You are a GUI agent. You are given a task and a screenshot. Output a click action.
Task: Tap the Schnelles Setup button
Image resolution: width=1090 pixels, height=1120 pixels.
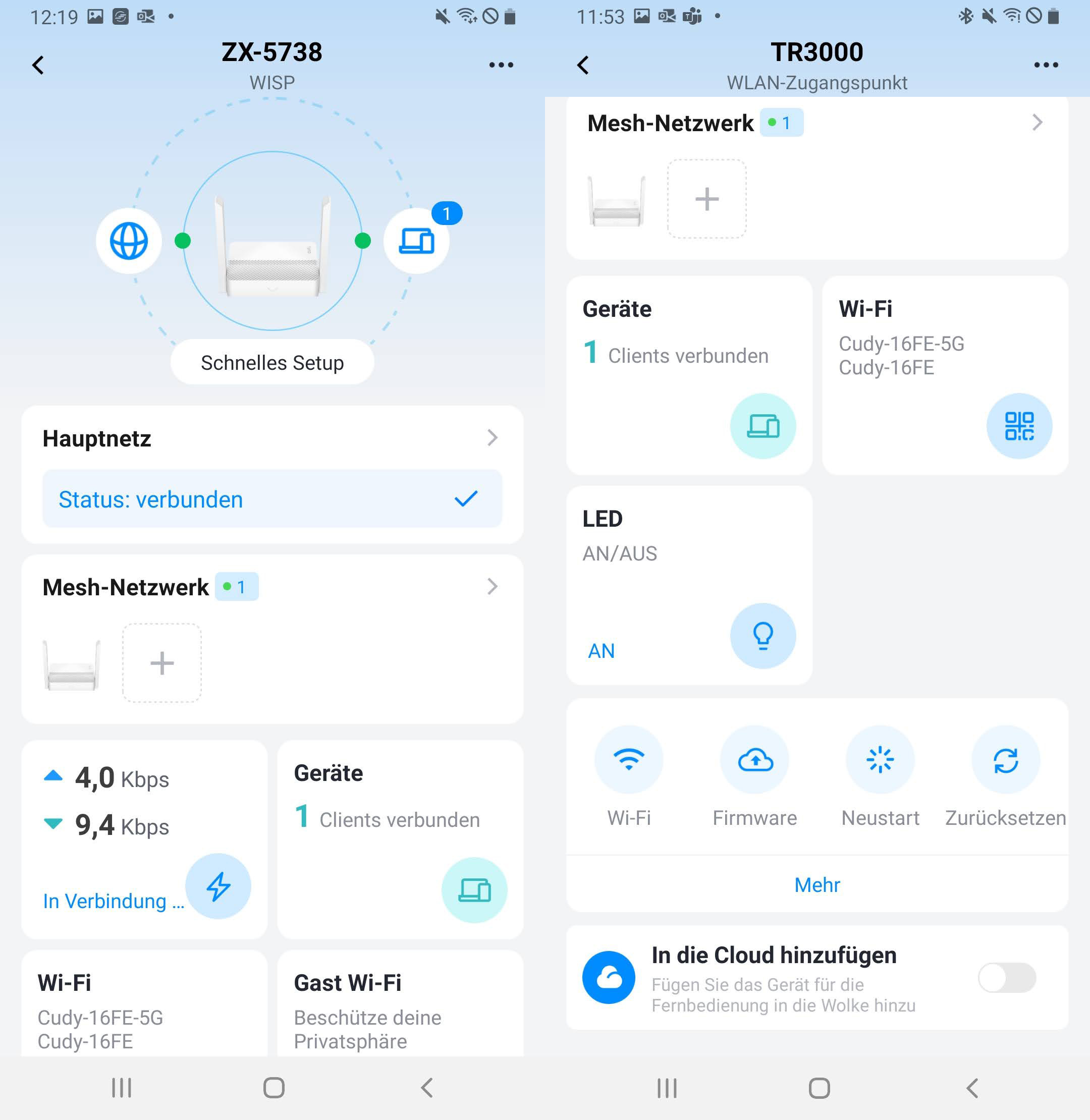[272, 363]
